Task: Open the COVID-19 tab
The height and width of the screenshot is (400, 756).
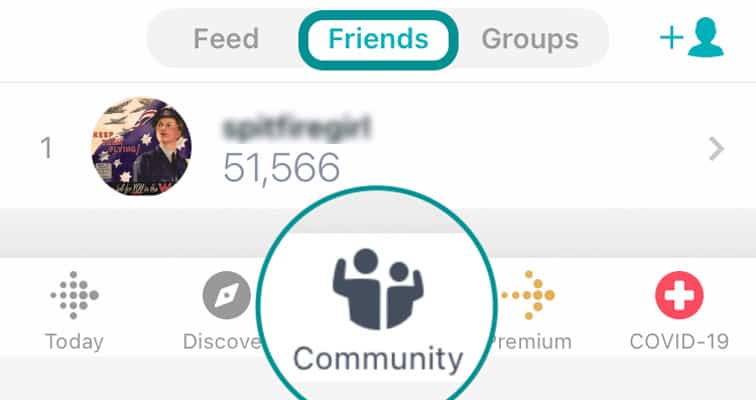Action: [679, 310]
